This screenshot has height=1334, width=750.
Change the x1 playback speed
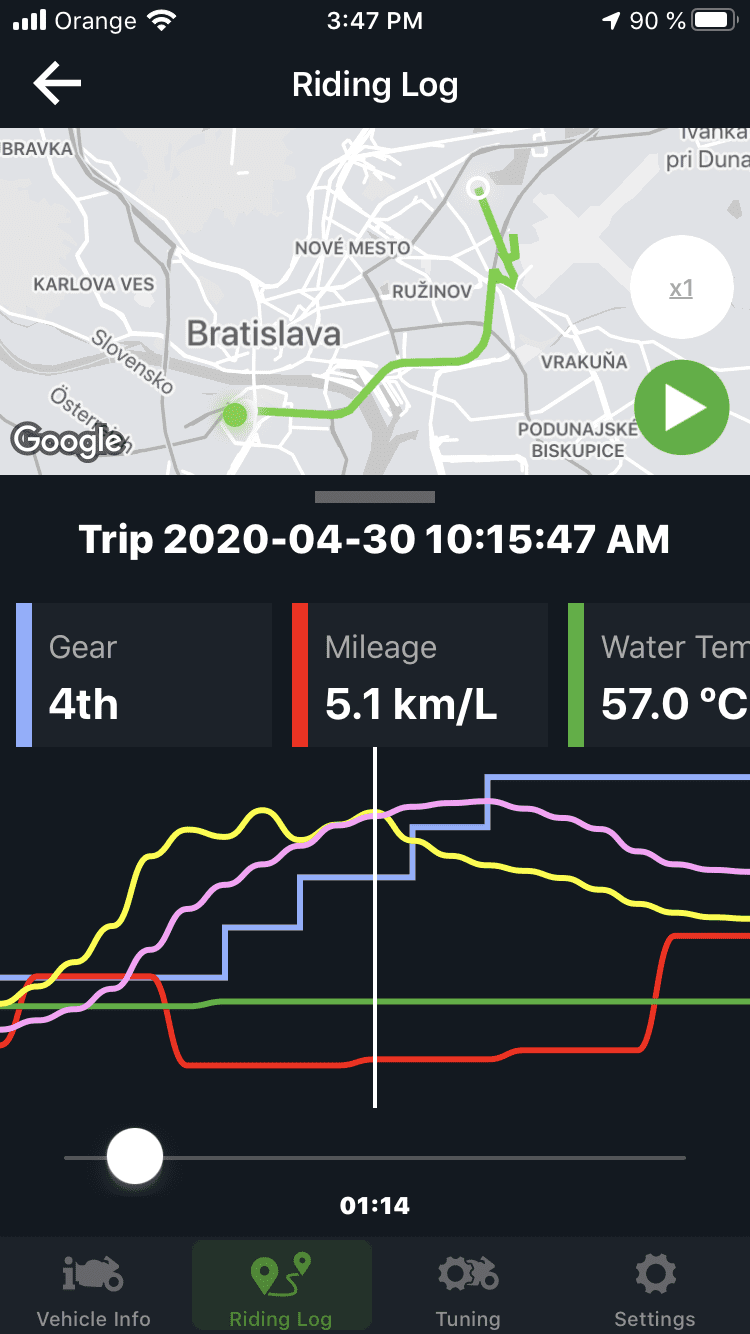681,289
